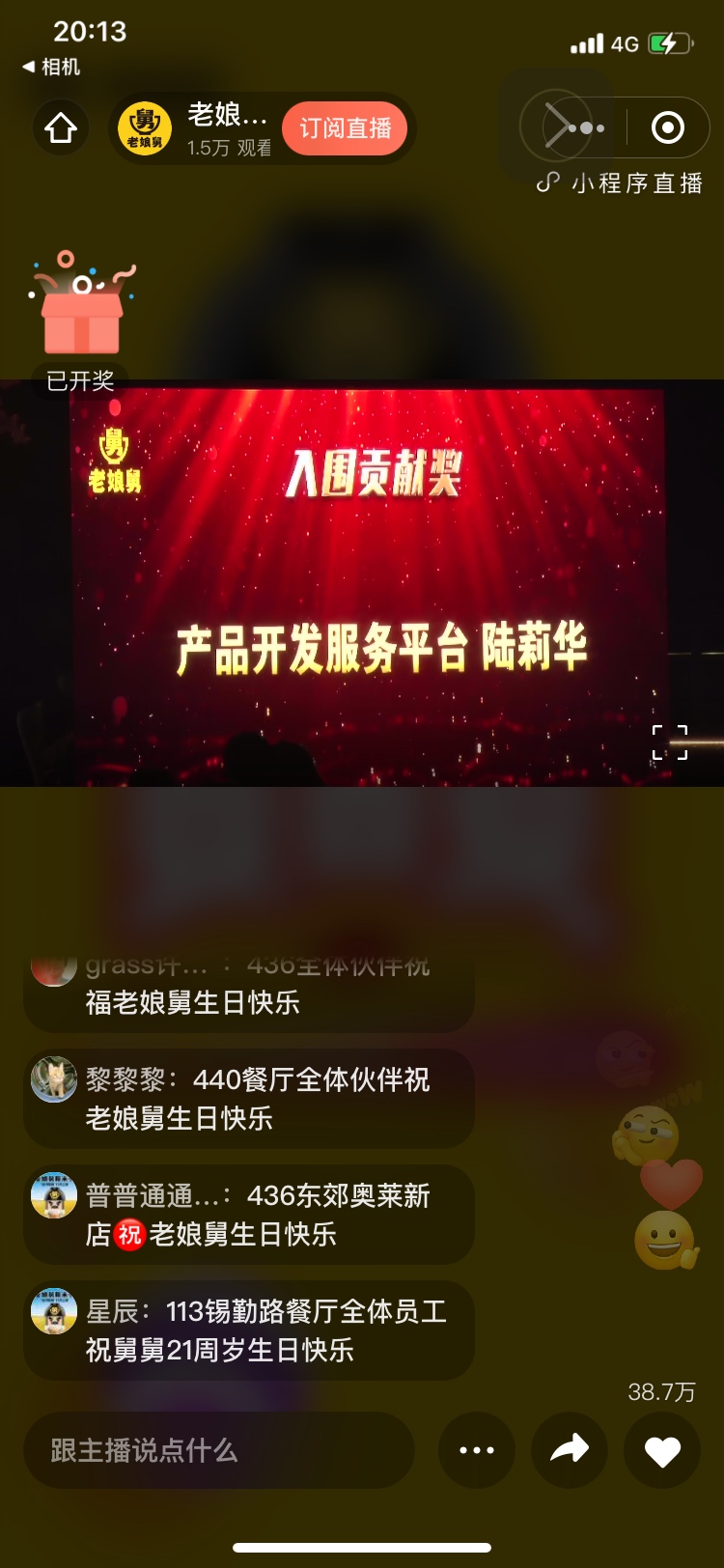Tap the 跟主播说点什么 comment field

coord(219,1450)
